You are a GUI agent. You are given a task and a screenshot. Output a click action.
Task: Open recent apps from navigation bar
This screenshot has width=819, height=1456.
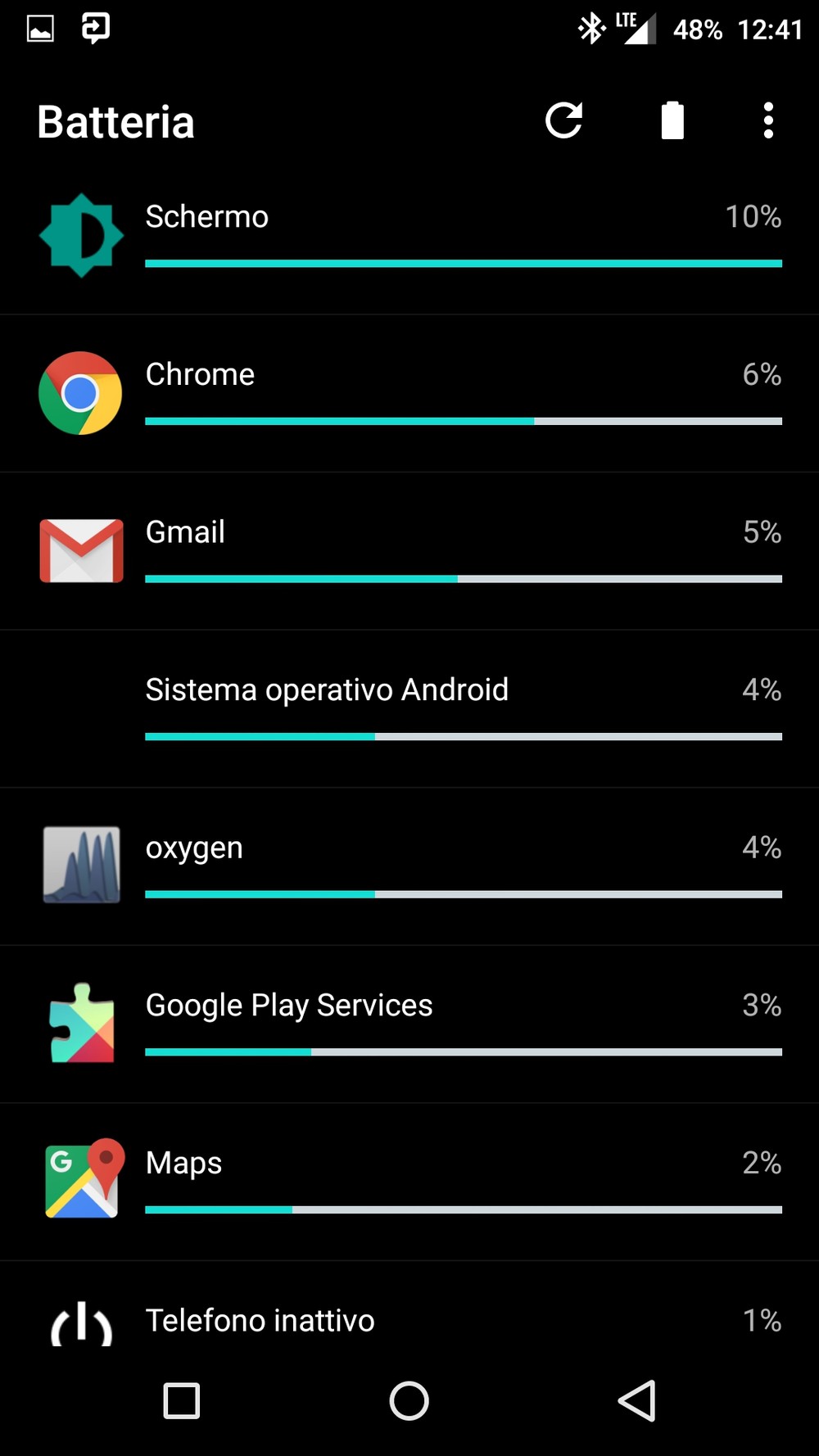click(x=182, y=1400)
